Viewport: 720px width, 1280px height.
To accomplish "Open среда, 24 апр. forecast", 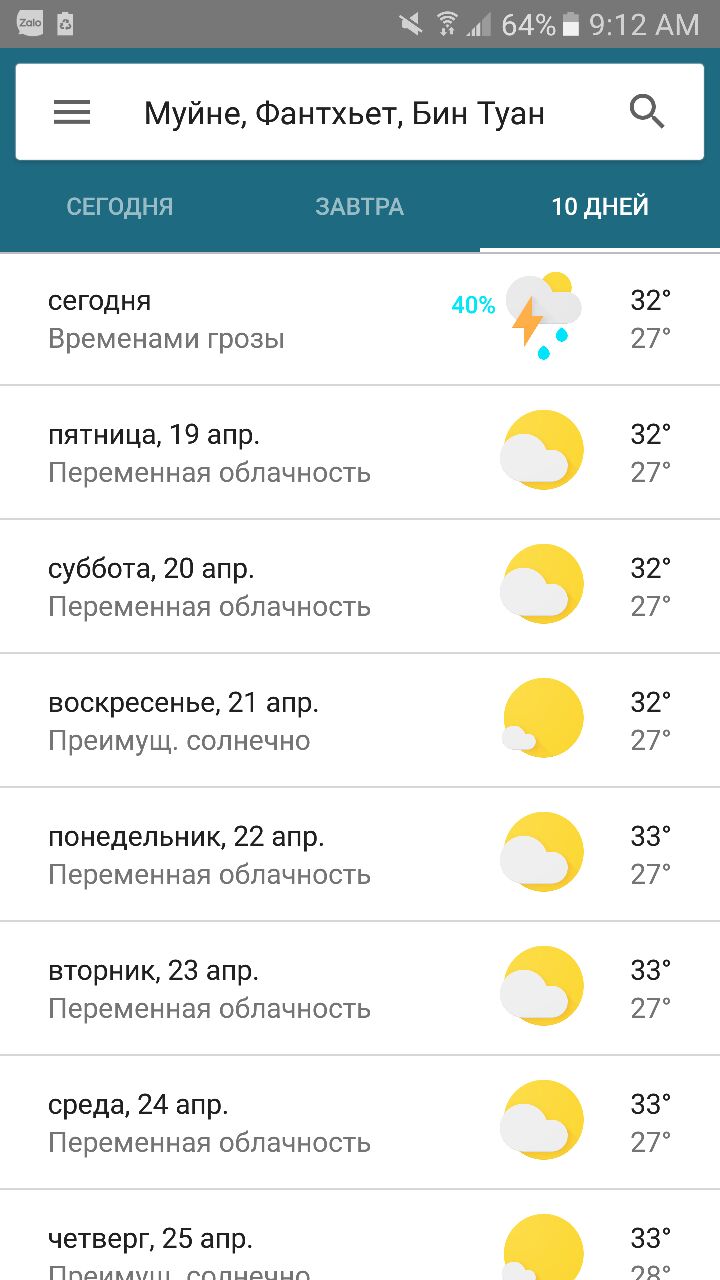I will (360, 1123).
